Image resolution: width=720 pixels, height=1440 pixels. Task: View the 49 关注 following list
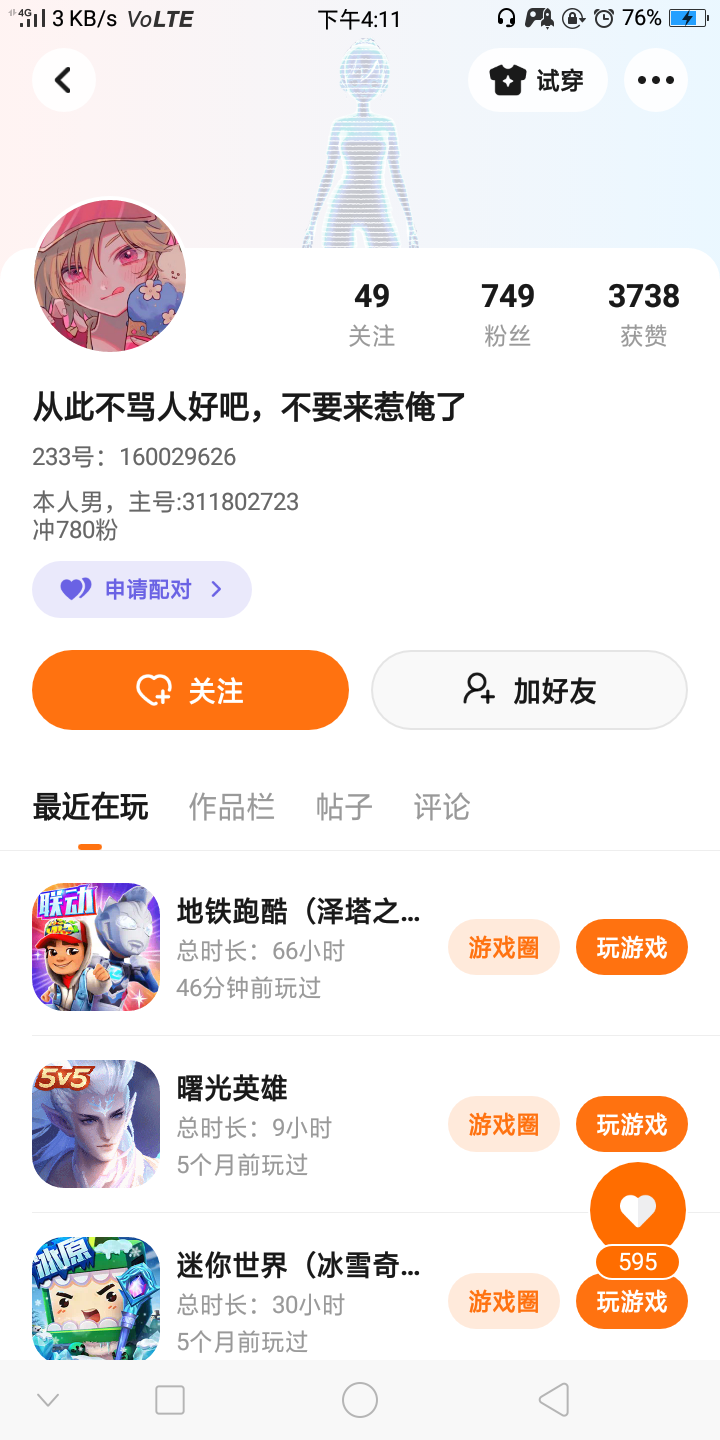pos(372,313)
